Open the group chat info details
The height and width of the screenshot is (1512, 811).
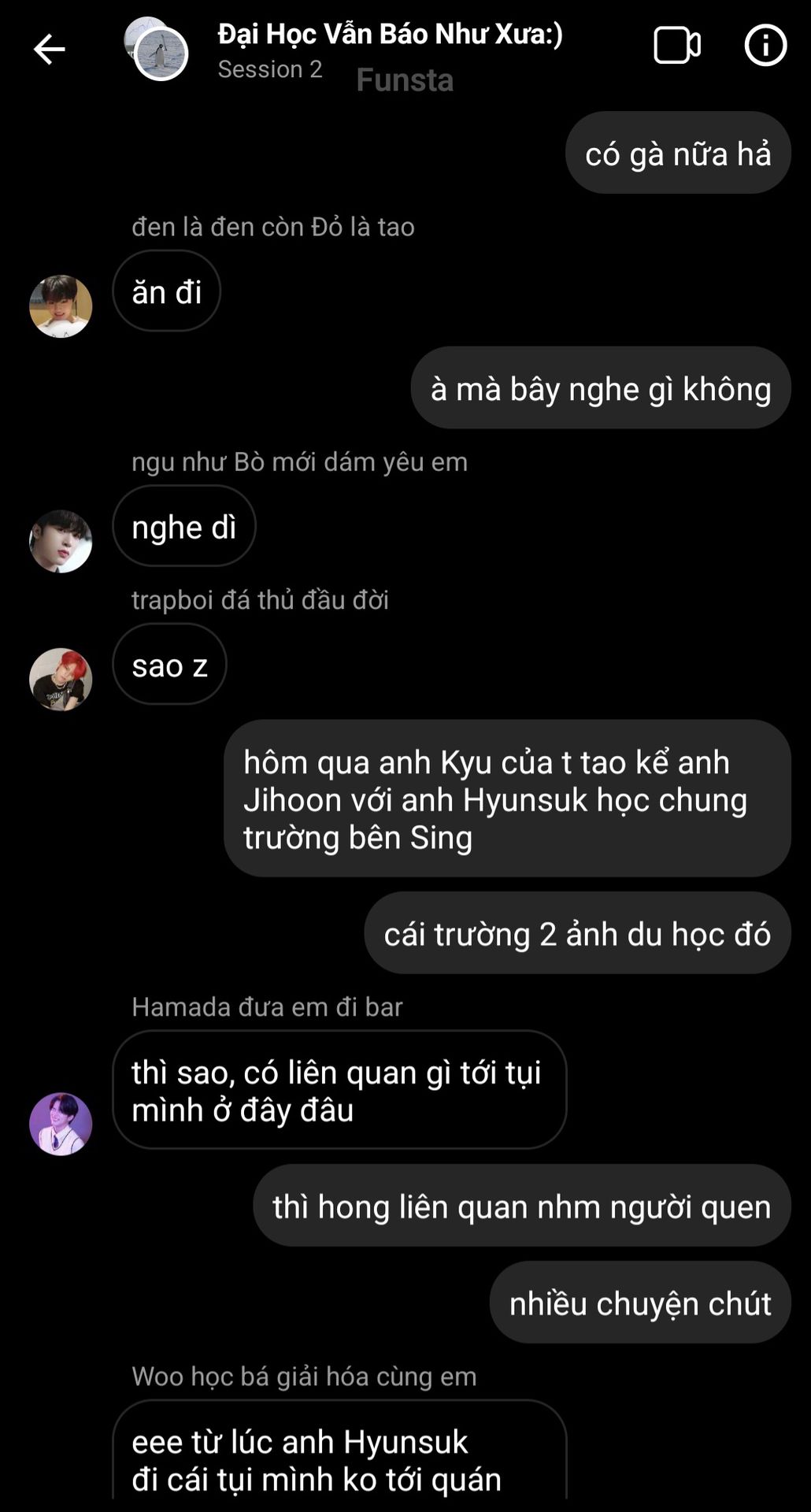[x=765, y=46]
